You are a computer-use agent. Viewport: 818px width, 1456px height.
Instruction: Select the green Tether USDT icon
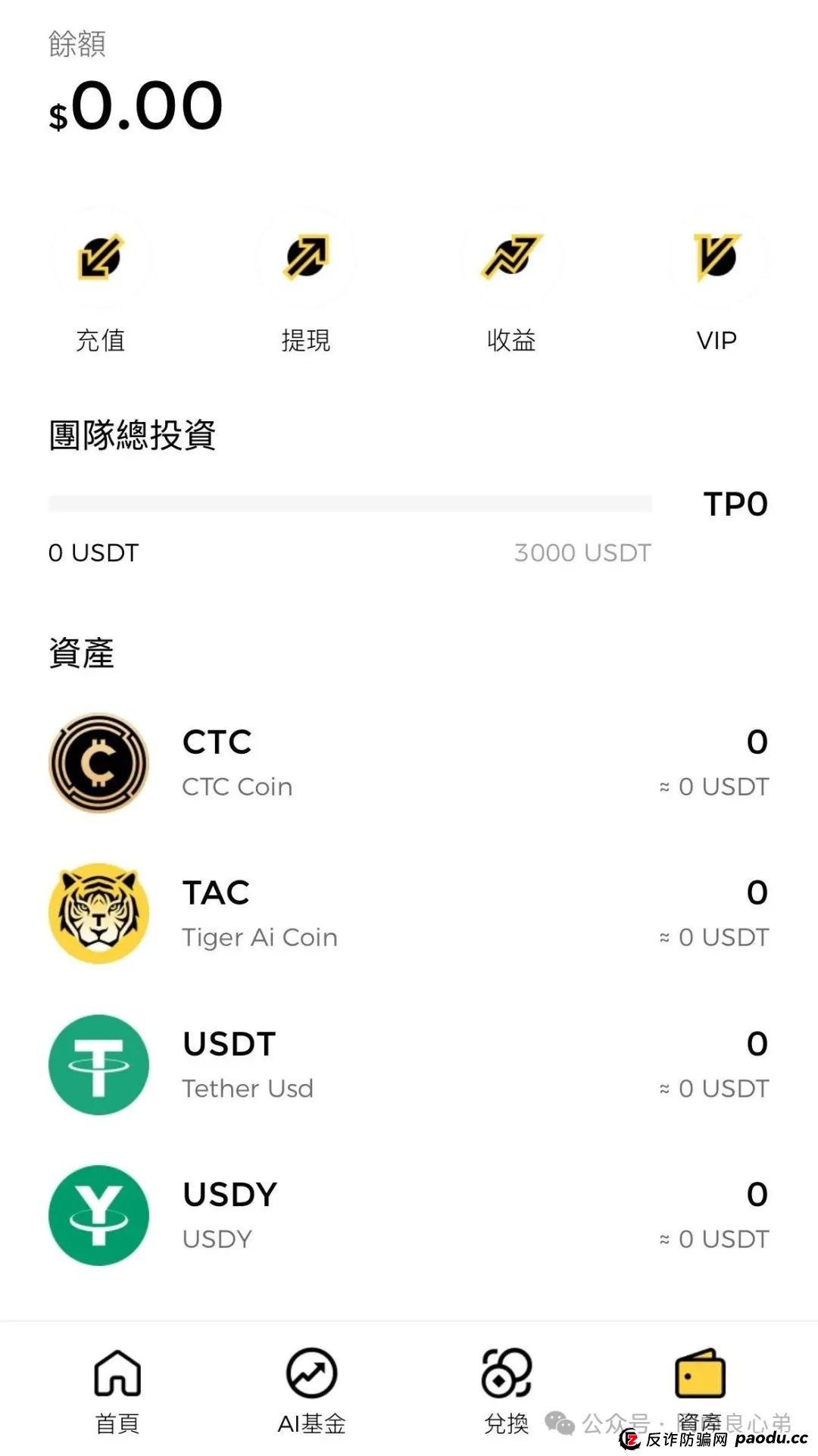[98, 1064]
